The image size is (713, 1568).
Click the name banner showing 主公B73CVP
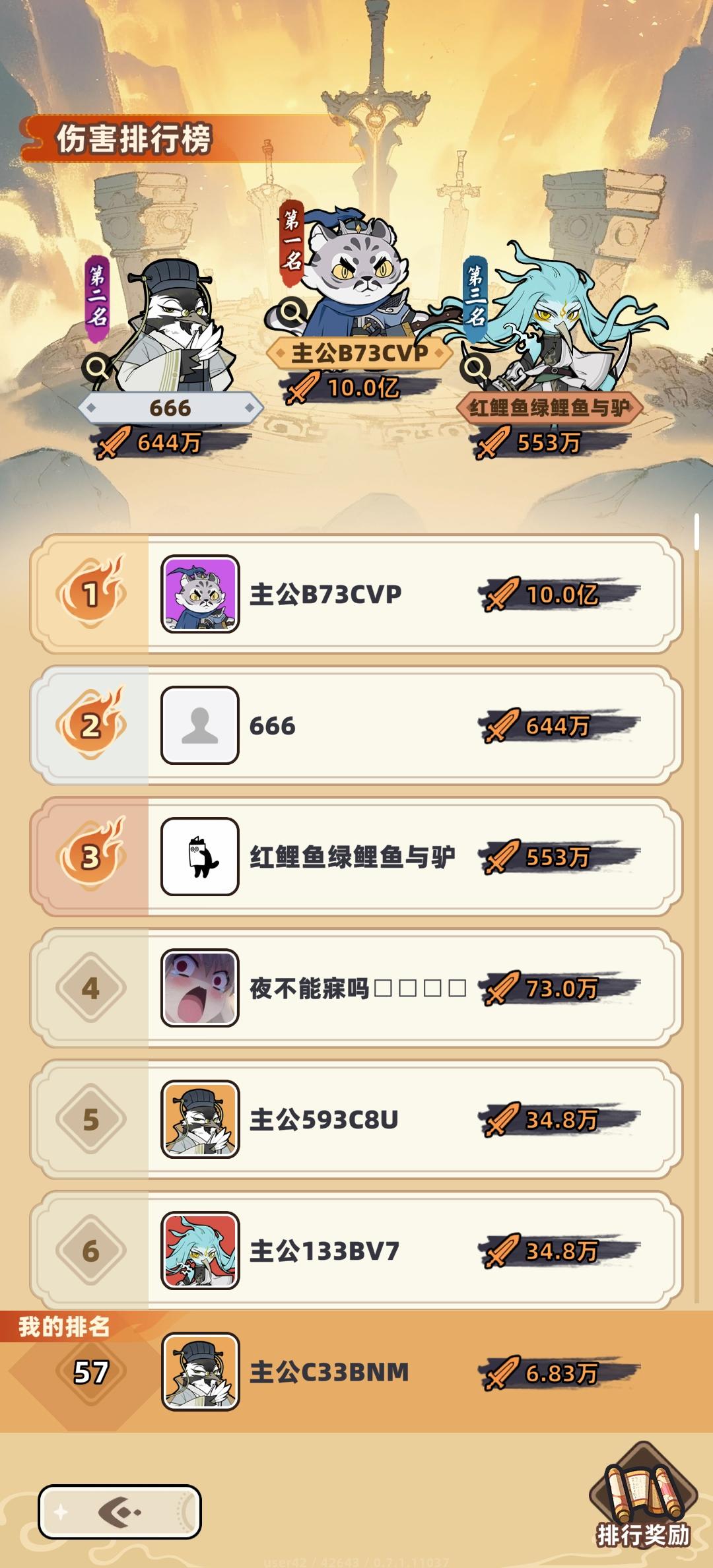point(360,354)
